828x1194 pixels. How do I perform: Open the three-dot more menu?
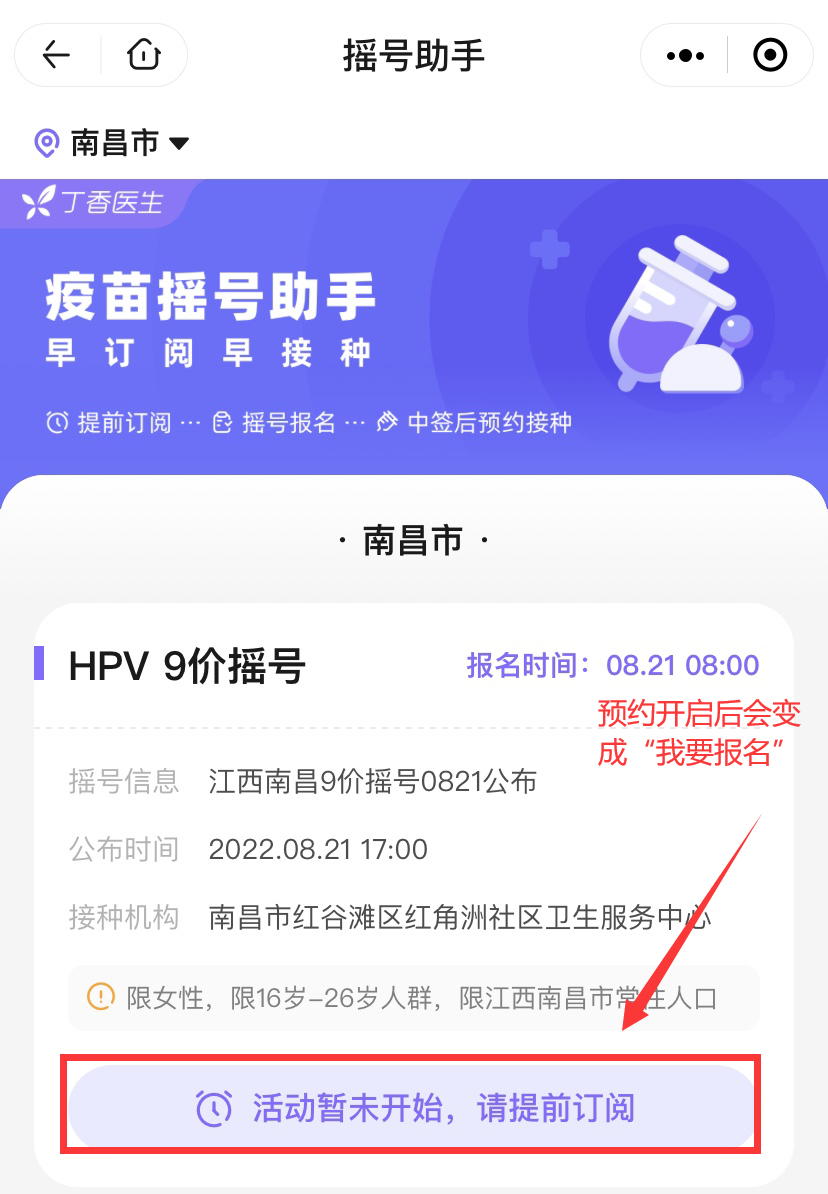(x=685, y=56)
